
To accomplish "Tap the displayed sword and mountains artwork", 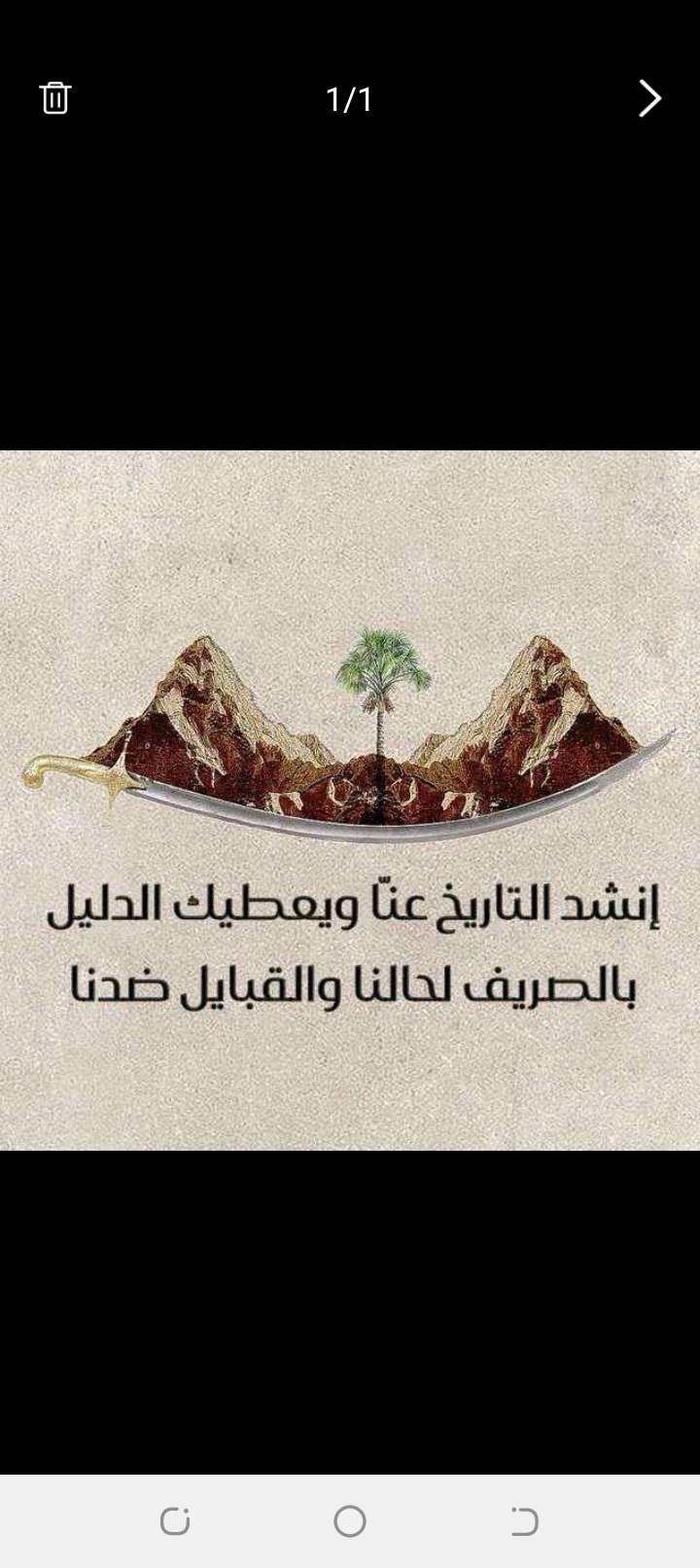I will coord(350,749).
